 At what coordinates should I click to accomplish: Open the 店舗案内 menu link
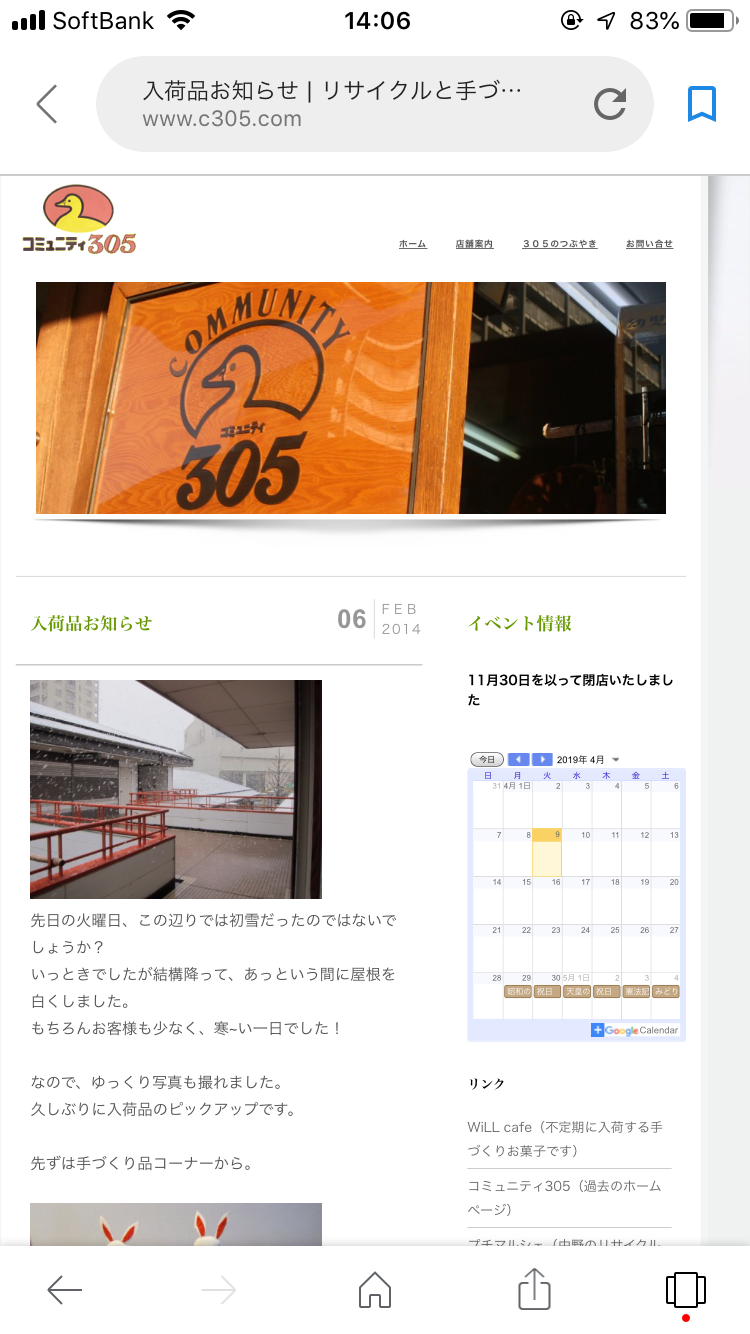pyautogui.click(x=474, y=244)
